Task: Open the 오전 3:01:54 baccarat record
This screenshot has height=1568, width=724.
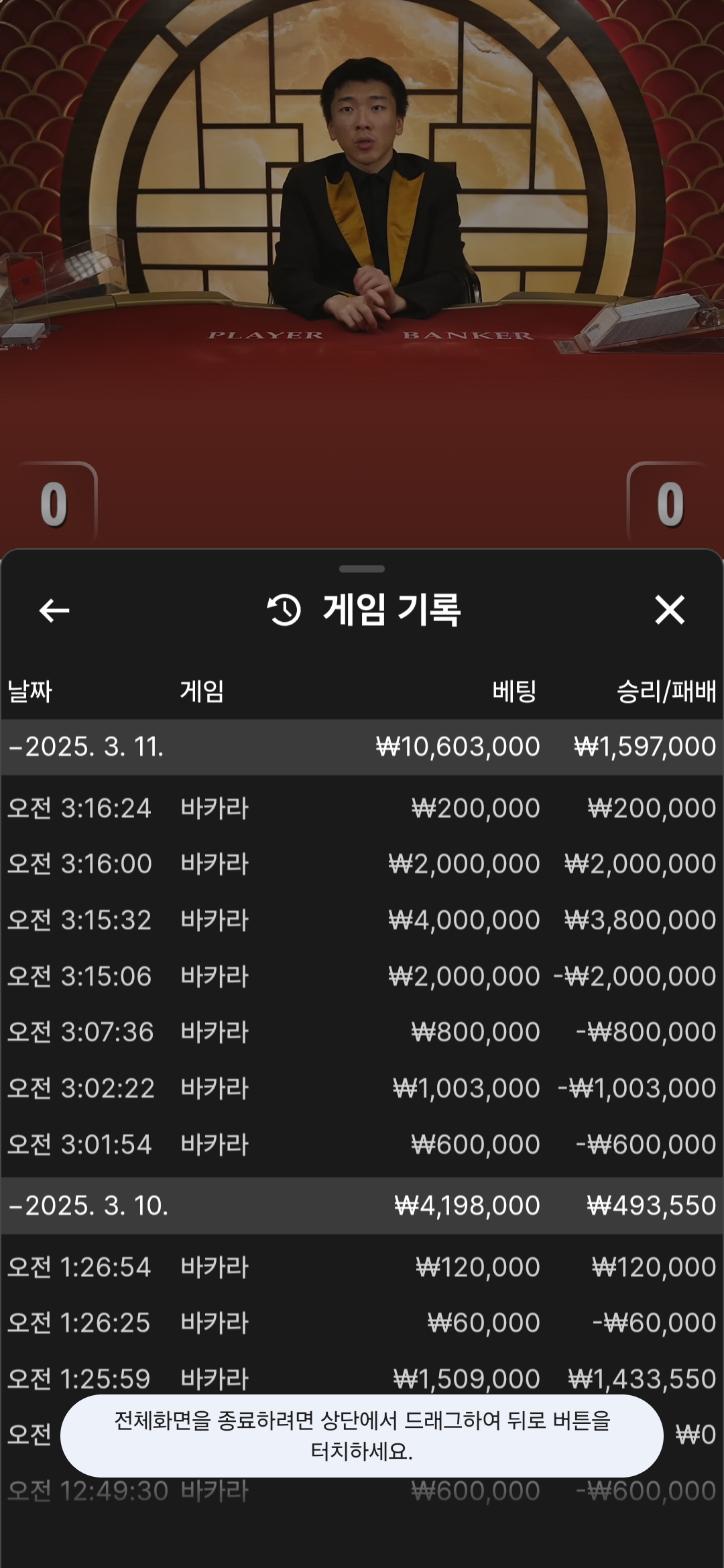Action: click(x=362, y=1145)
